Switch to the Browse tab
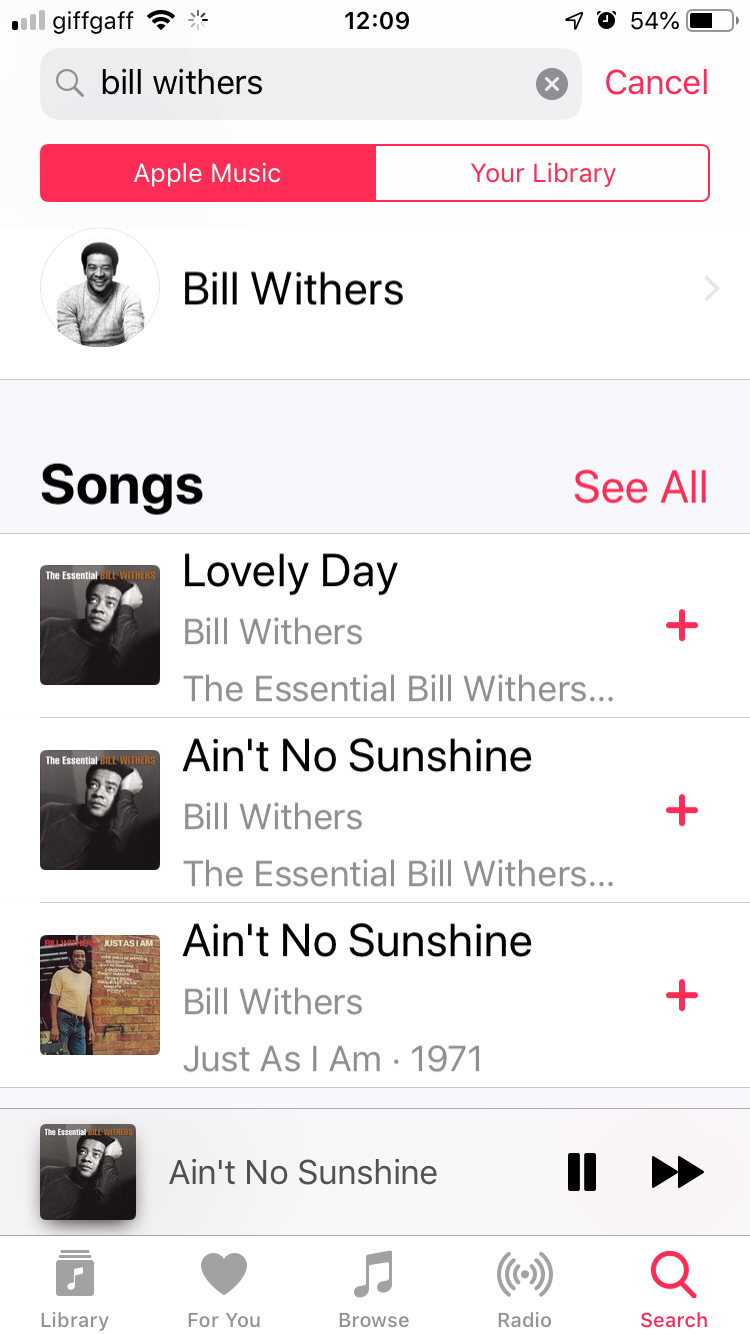 coord(374,1289)
